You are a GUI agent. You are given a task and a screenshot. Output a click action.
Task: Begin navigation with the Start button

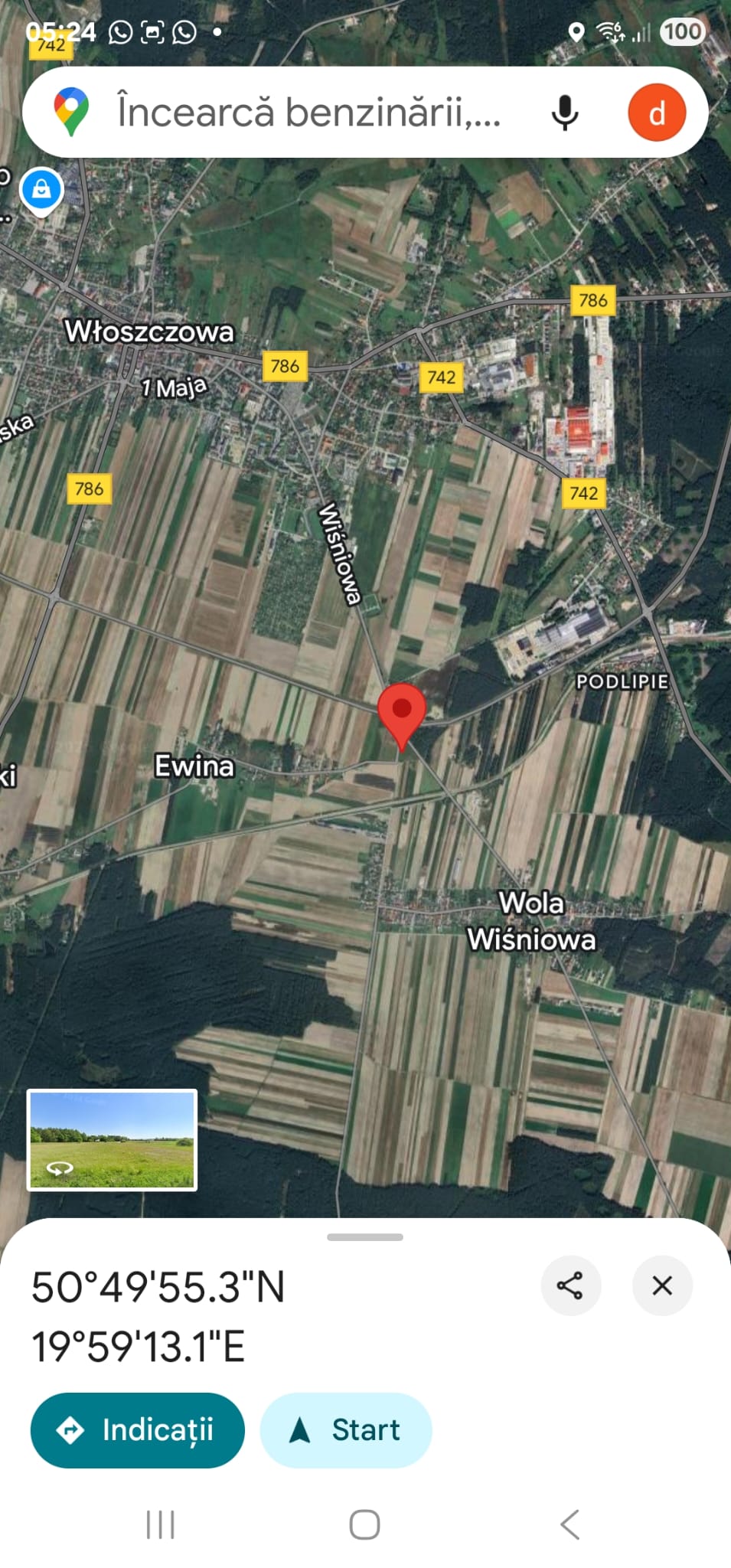(x=346, y=1430)
